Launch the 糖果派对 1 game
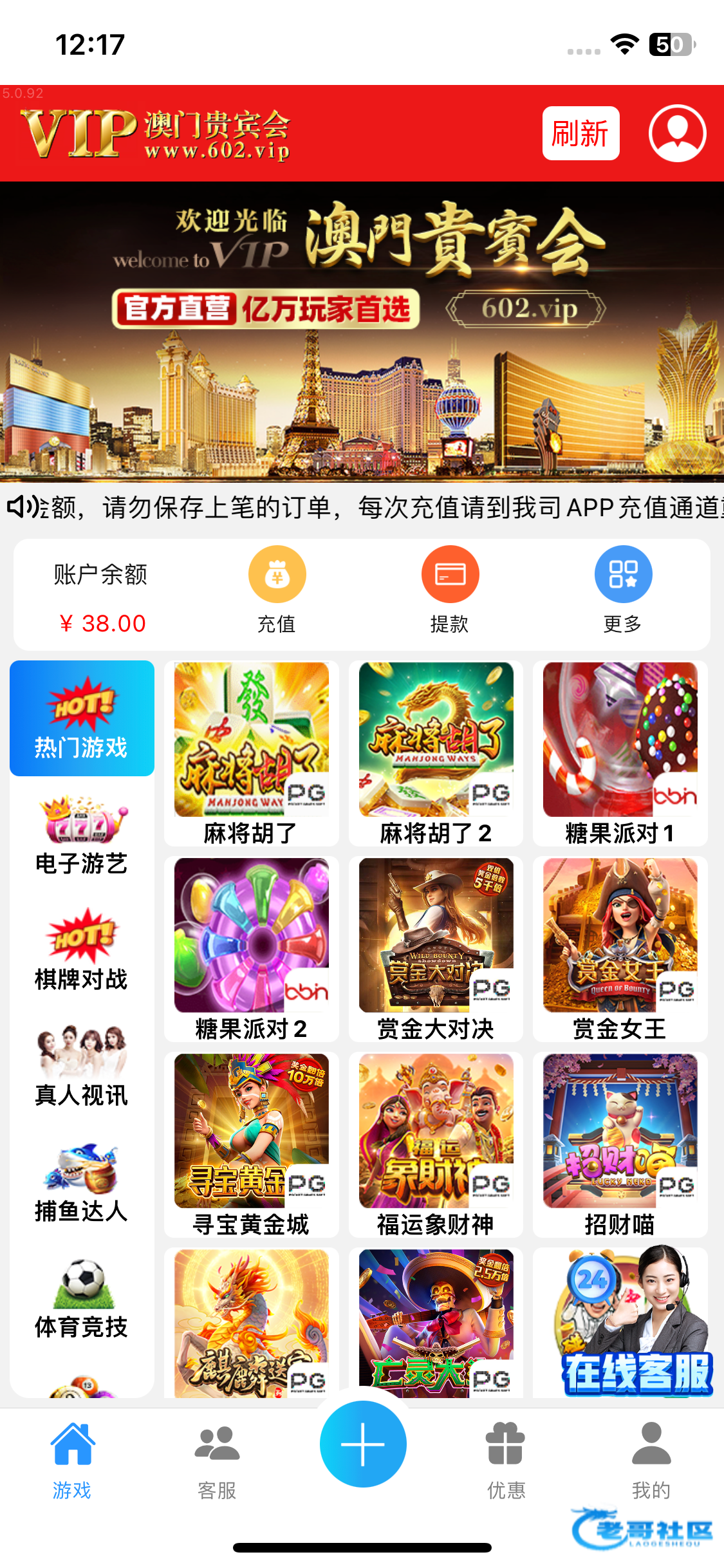 click(x=620, y=752)
